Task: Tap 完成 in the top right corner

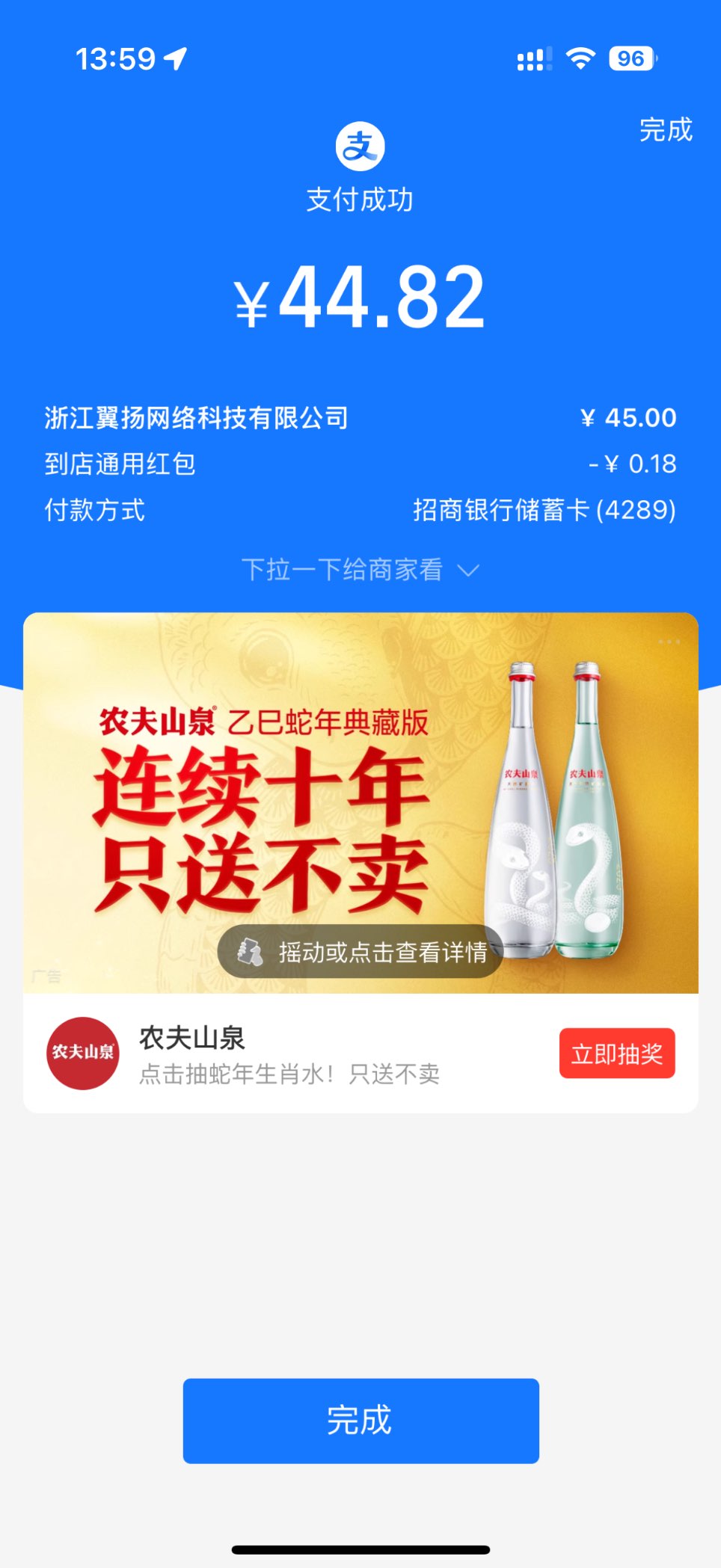Action: pos(665,130)
